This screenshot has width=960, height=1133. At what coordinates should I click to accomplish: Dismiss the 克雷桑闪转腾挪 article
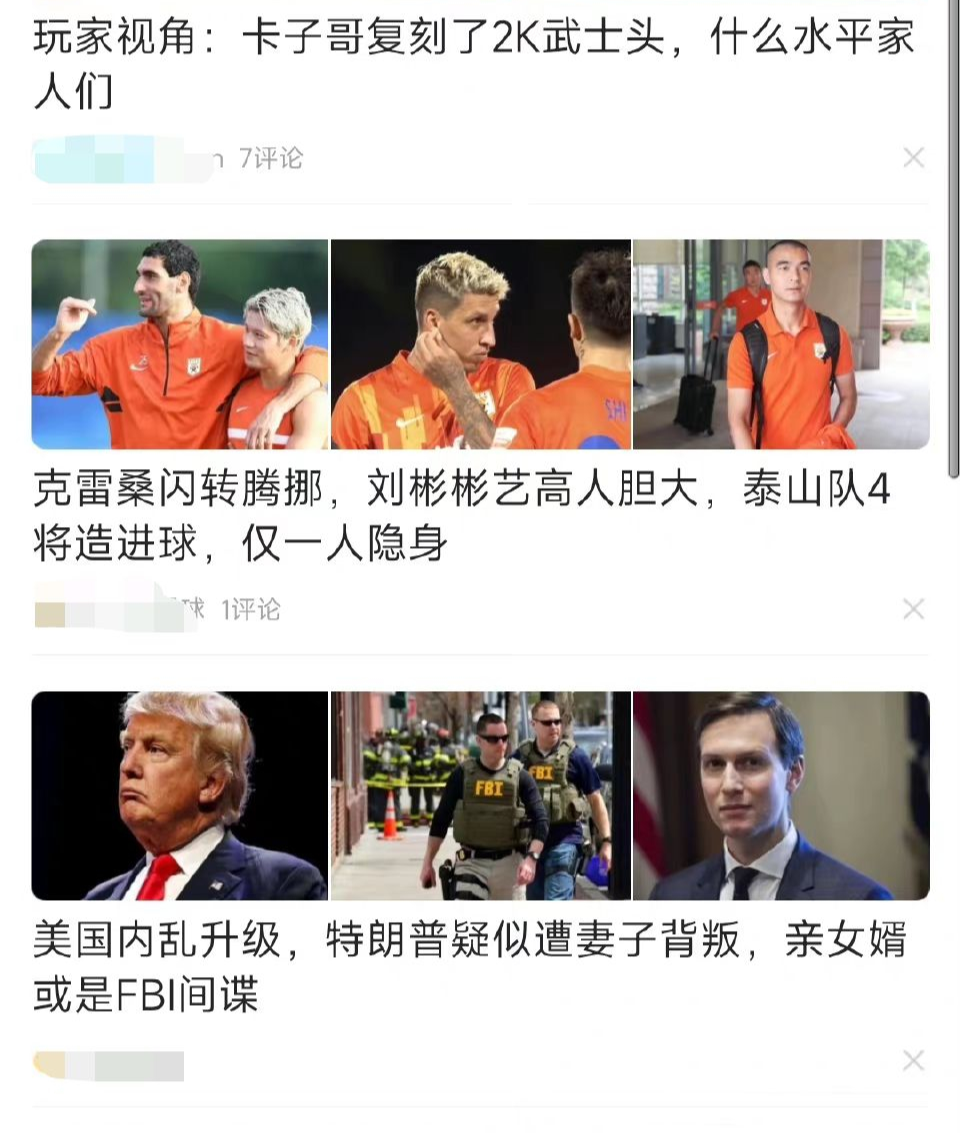tap(913, 609)
